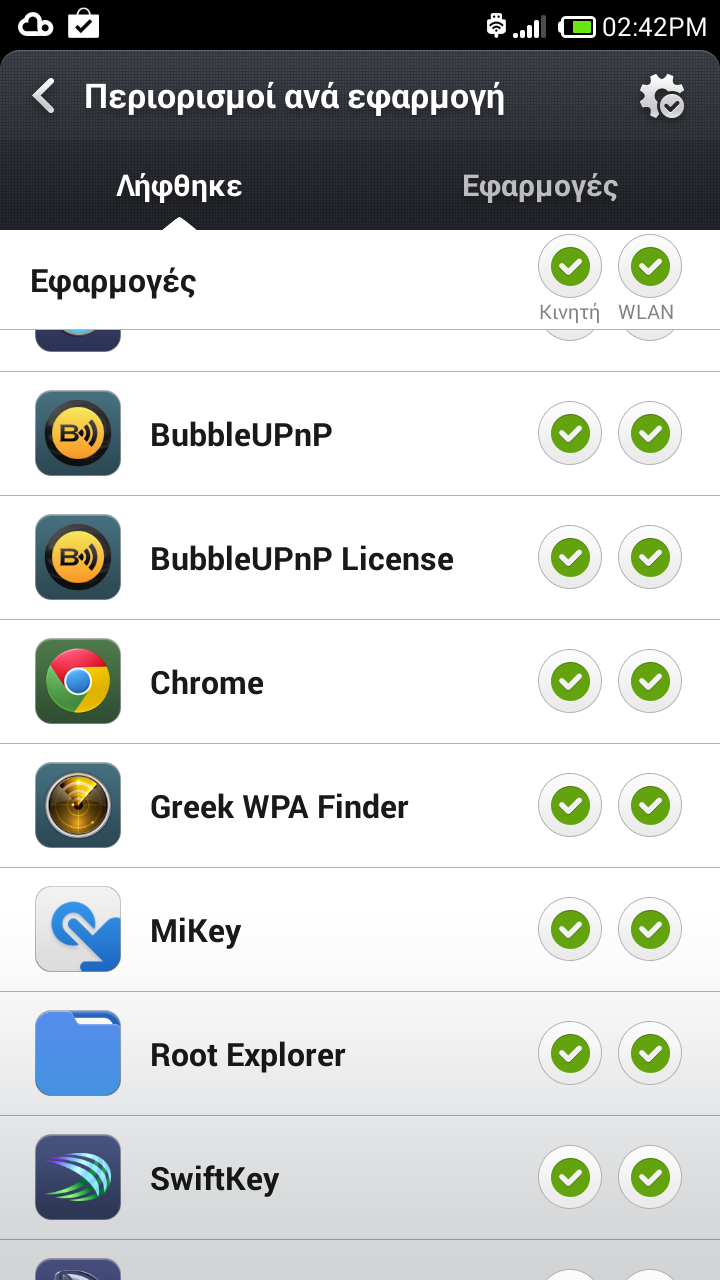Disable WLAN access for BubbleUPnP

tap(650, 434)
